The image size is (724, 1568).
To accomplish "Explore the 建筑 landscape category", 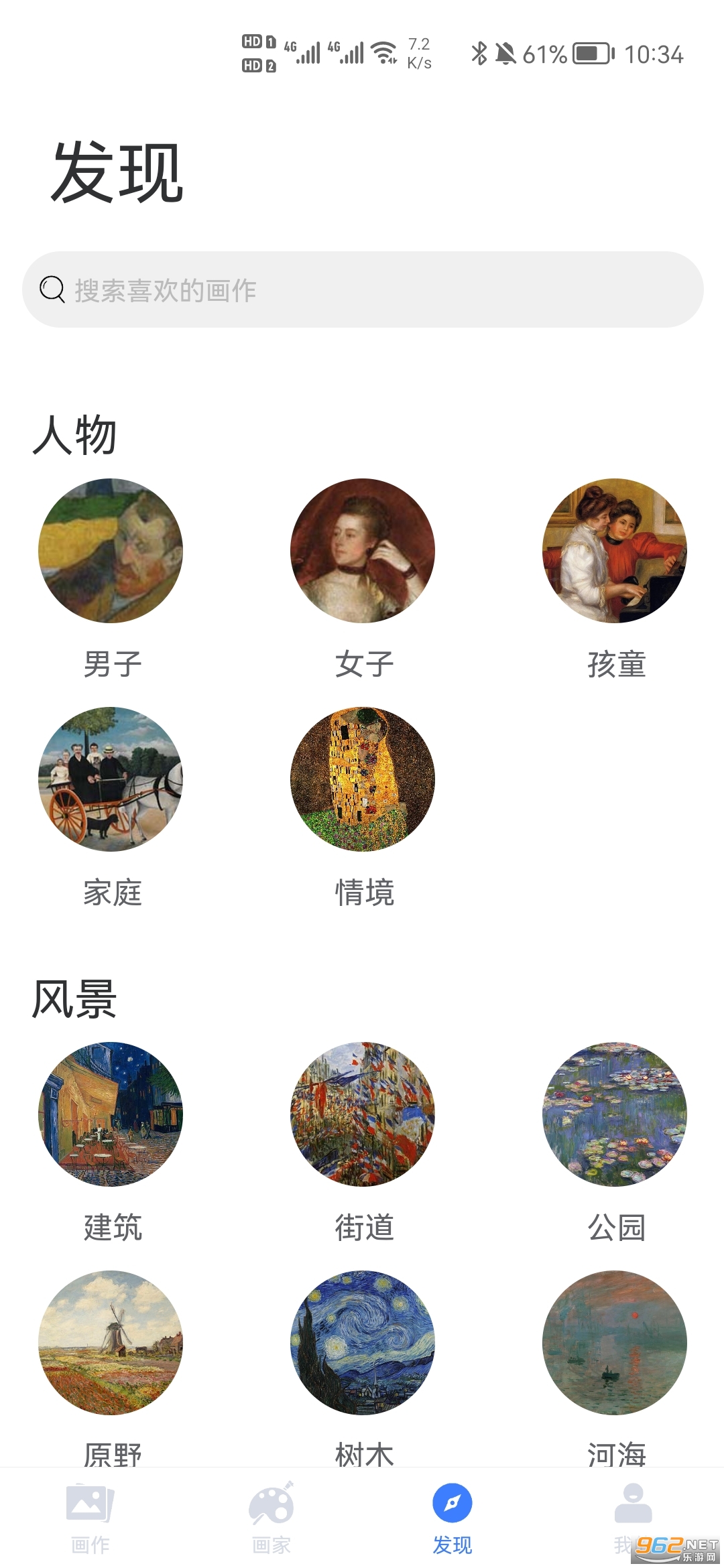I will (111, 1114).
